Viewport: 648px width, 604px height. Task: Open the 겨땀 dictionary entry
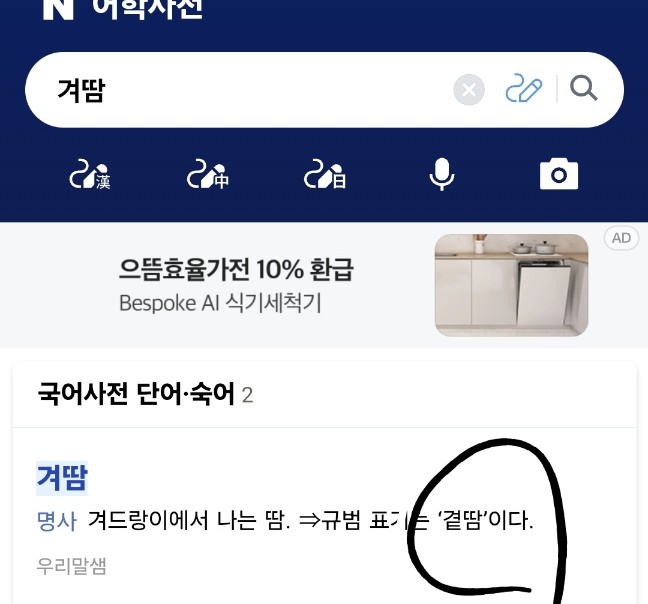62,478
